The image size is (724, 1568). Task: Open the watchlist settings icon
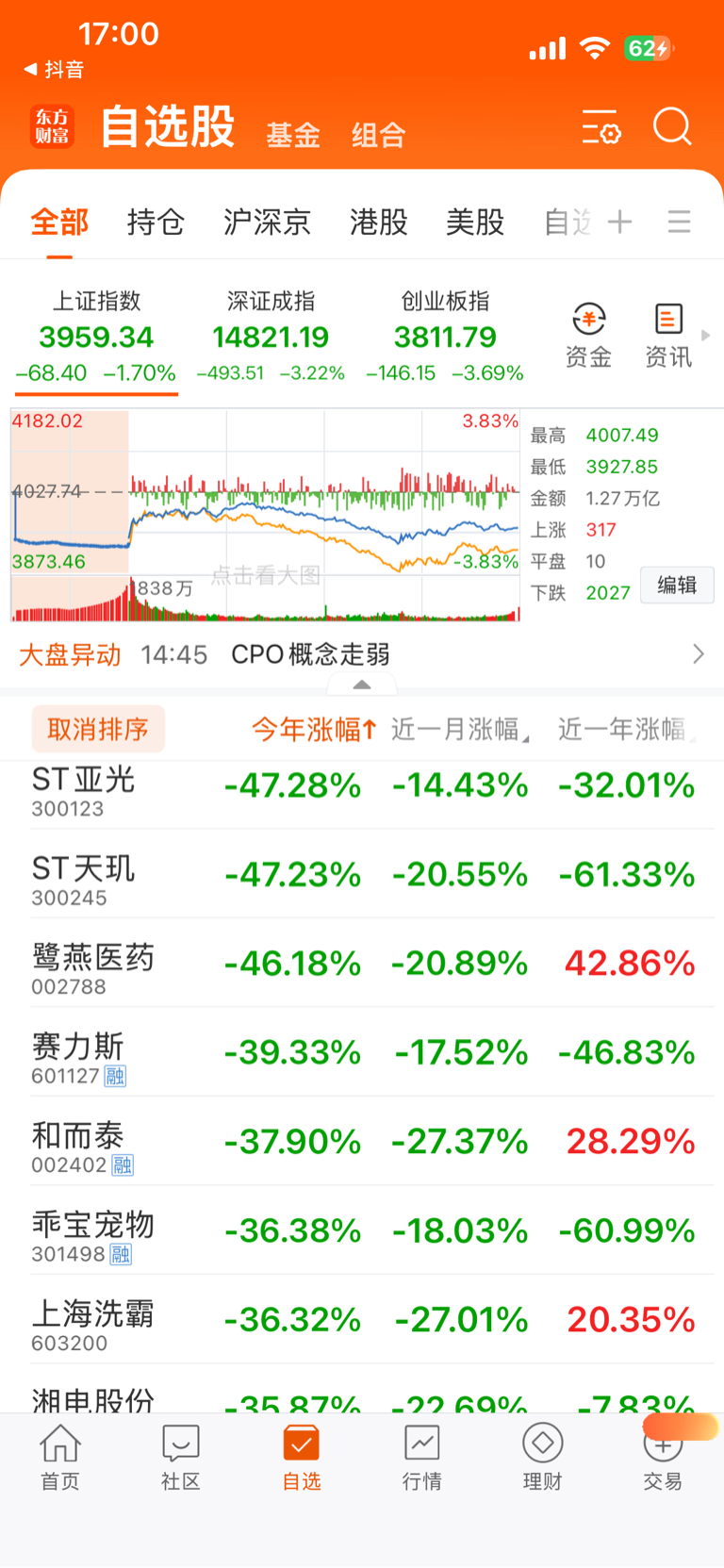click(x=601, y=127)
